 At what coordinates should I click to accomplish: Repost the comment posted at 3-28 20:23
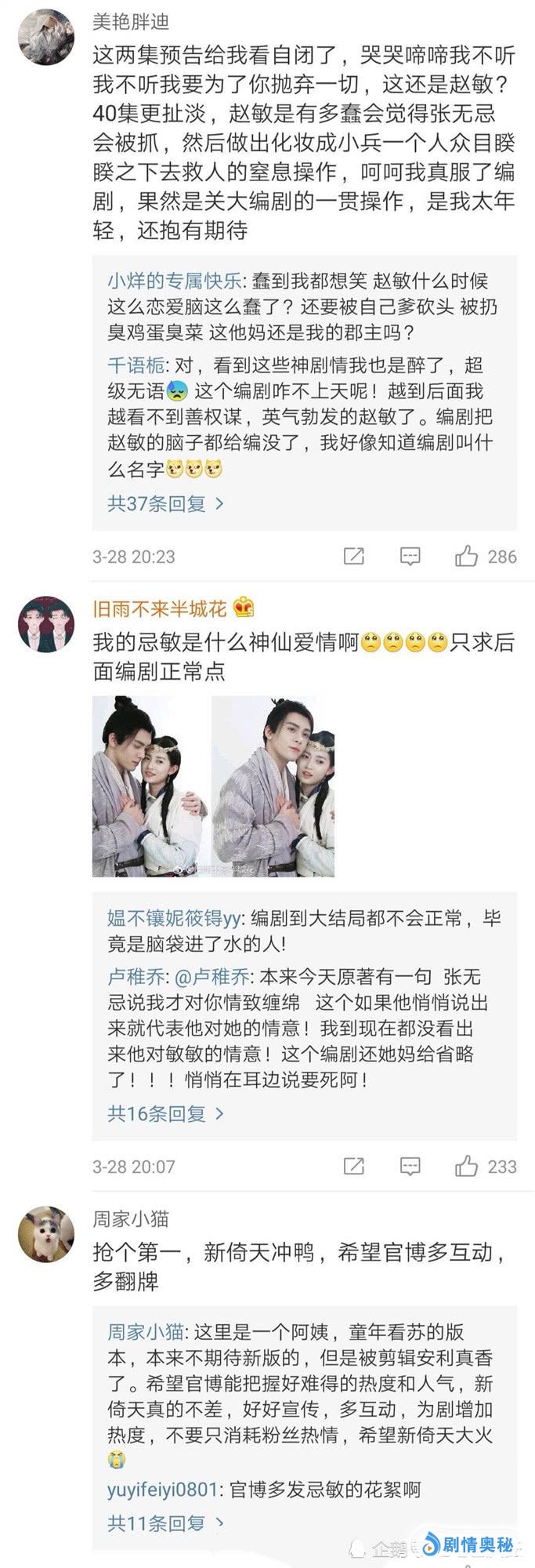coord(354,557)
